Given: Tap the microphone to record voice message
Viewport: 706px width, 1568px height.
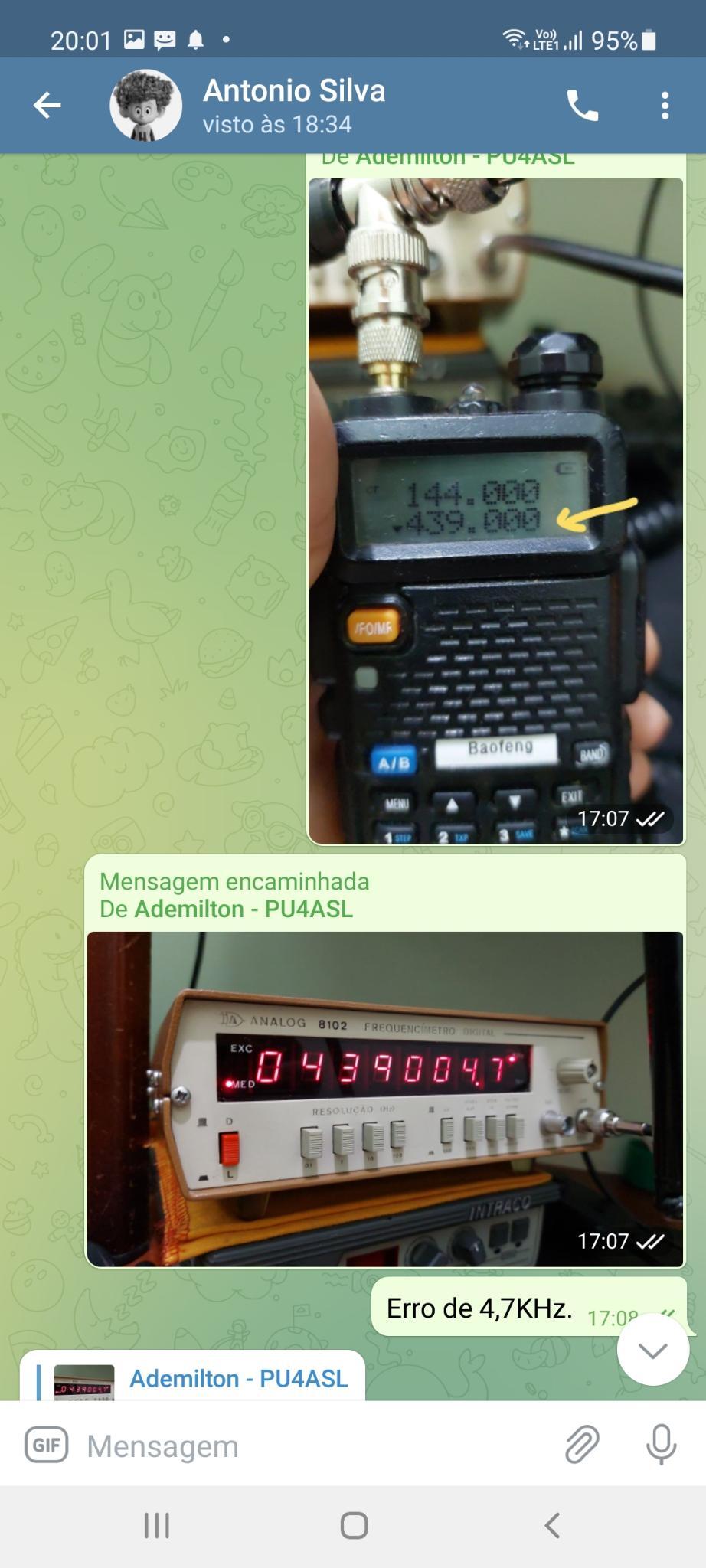Looking at the screenshot, I should tap(661, 1445).
